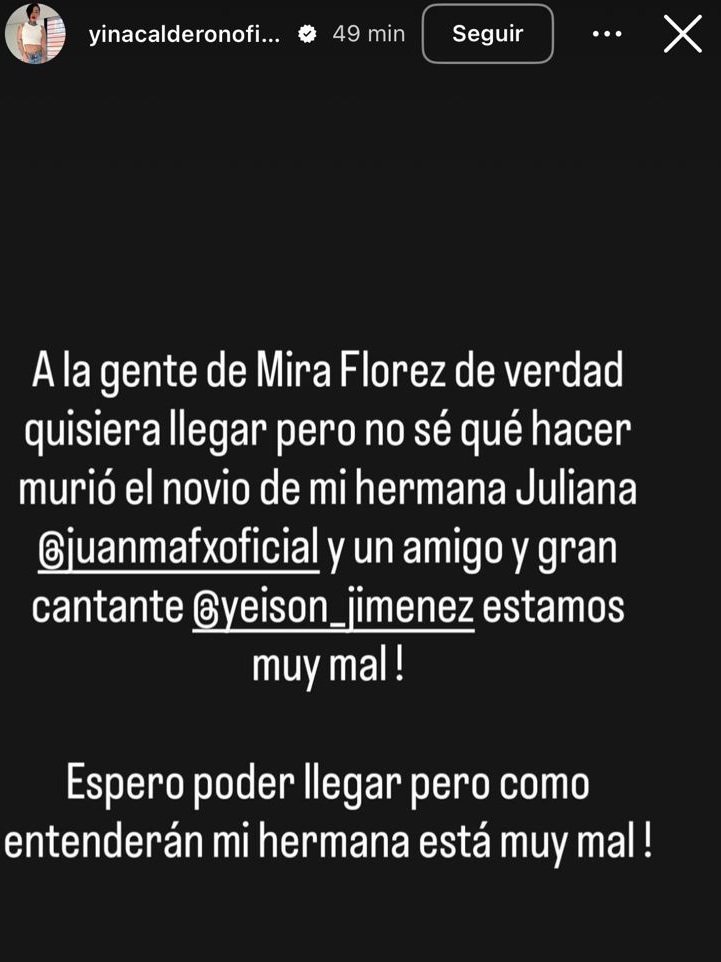Open yinacalderonofi profile picture
This screenshot has height=962, width=721.
(36, 34)
